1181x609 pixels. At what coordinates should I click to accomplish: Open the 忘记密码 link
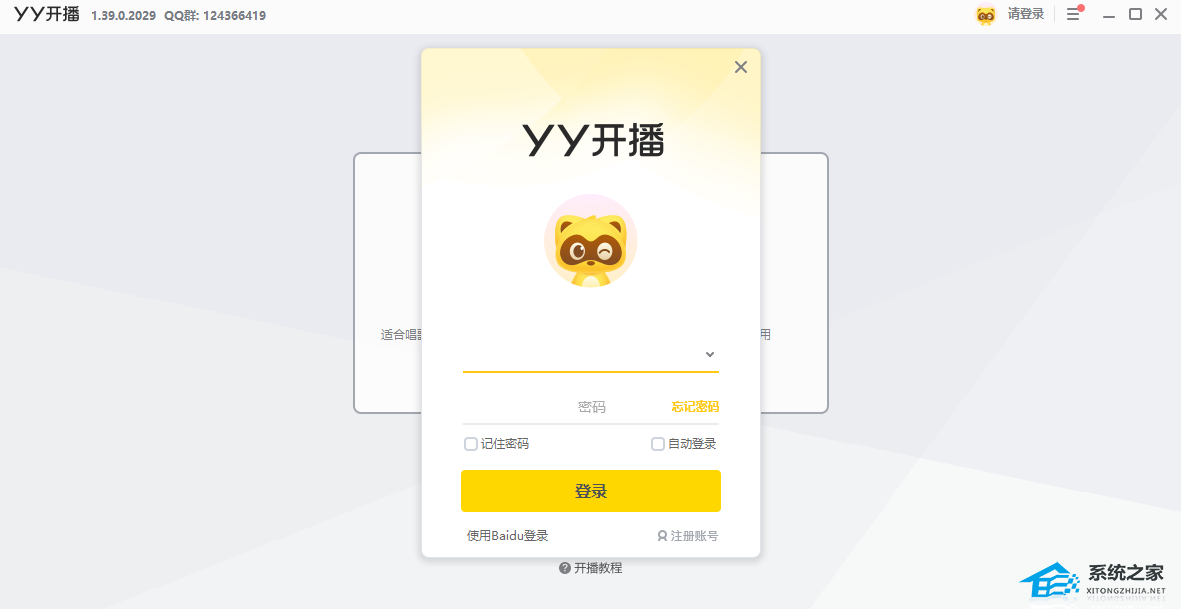pyautogui.click(x=695, y=407)
